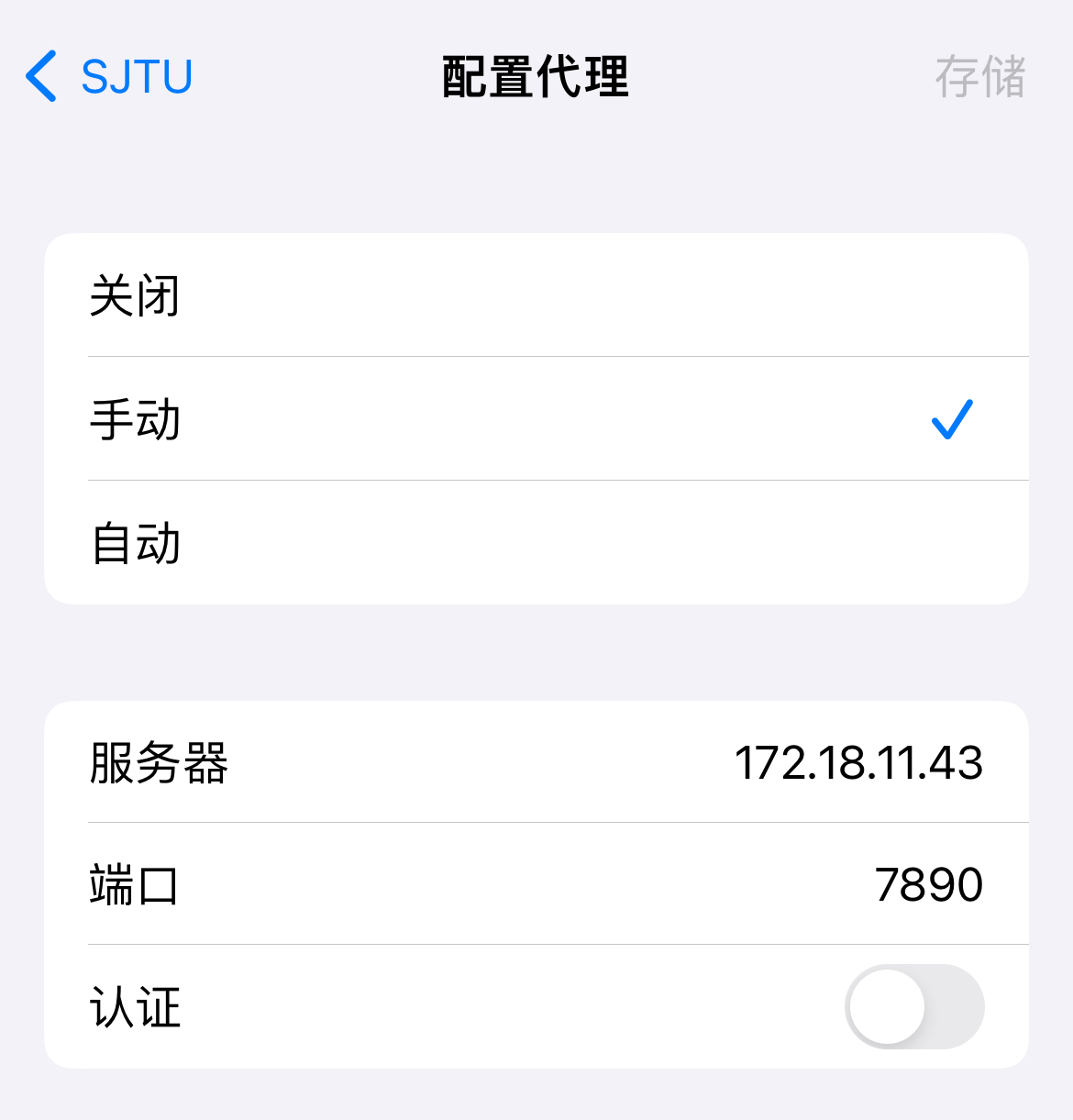The width and height of the screenshot is (1073, 1120).
Task: Tap 存储 to save the proxy settings
Action: pyautogui.click(x=979, y=76)
